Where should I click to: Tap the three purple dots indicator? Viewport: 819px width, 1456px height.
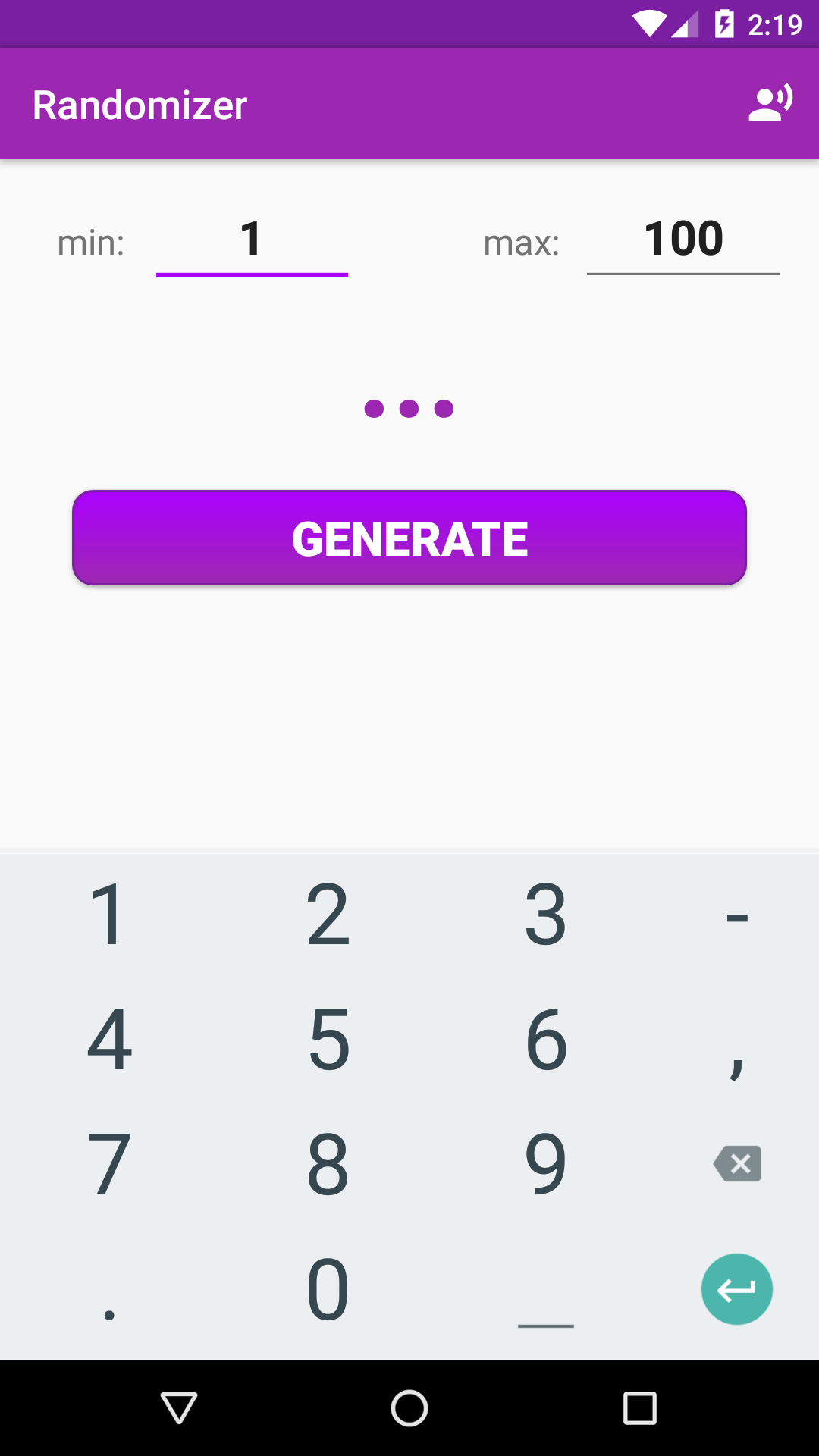(409, 409)
